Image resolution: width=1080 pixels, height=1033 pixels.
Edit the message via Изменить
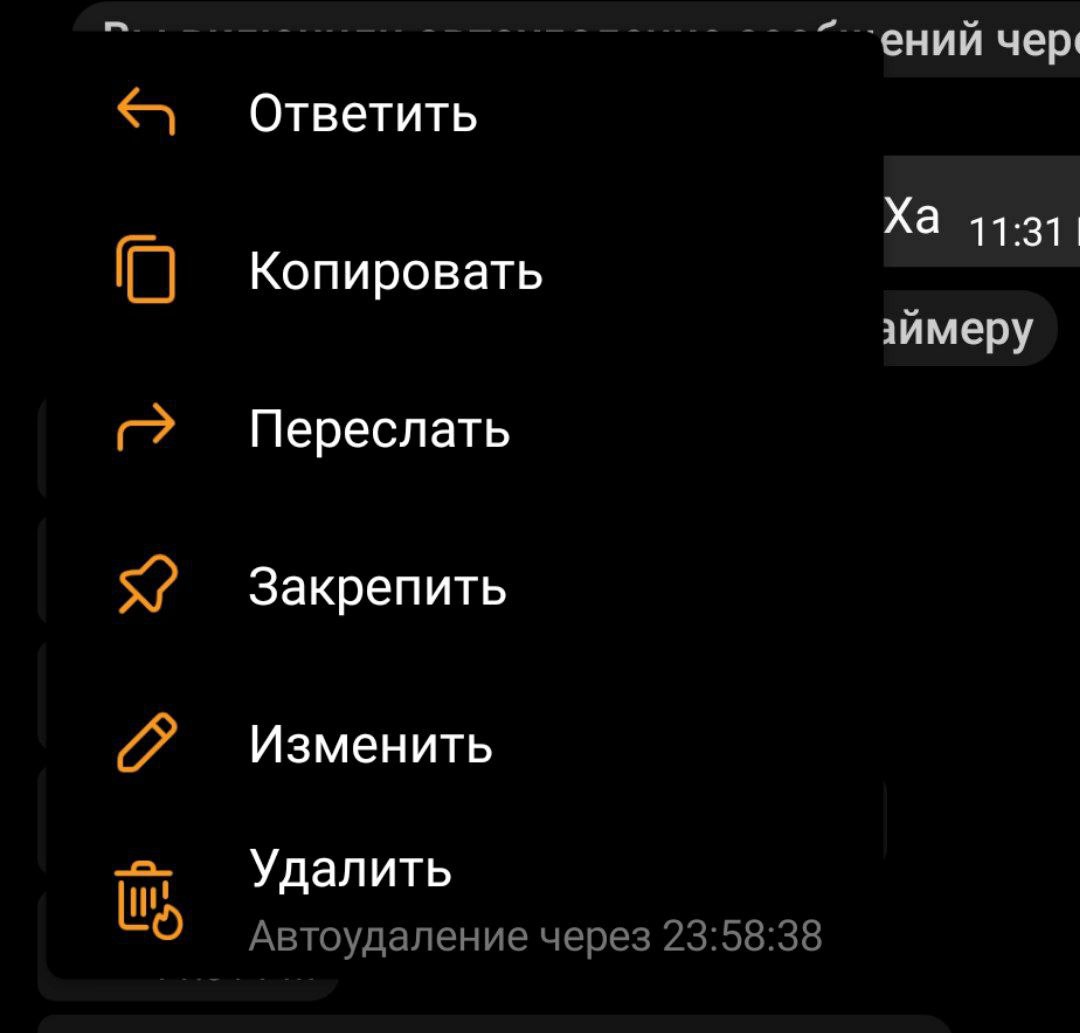(x=370, y=744)
